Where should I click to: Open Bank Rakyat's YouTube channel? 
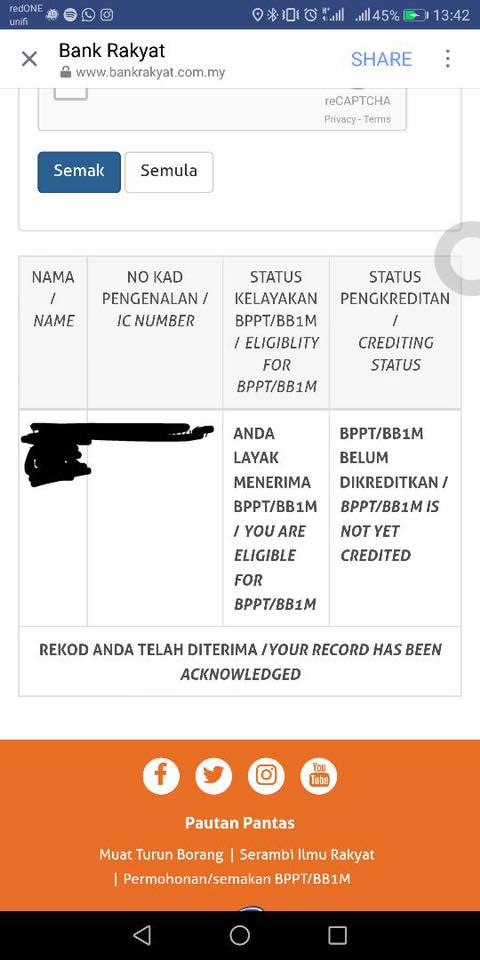319,776
